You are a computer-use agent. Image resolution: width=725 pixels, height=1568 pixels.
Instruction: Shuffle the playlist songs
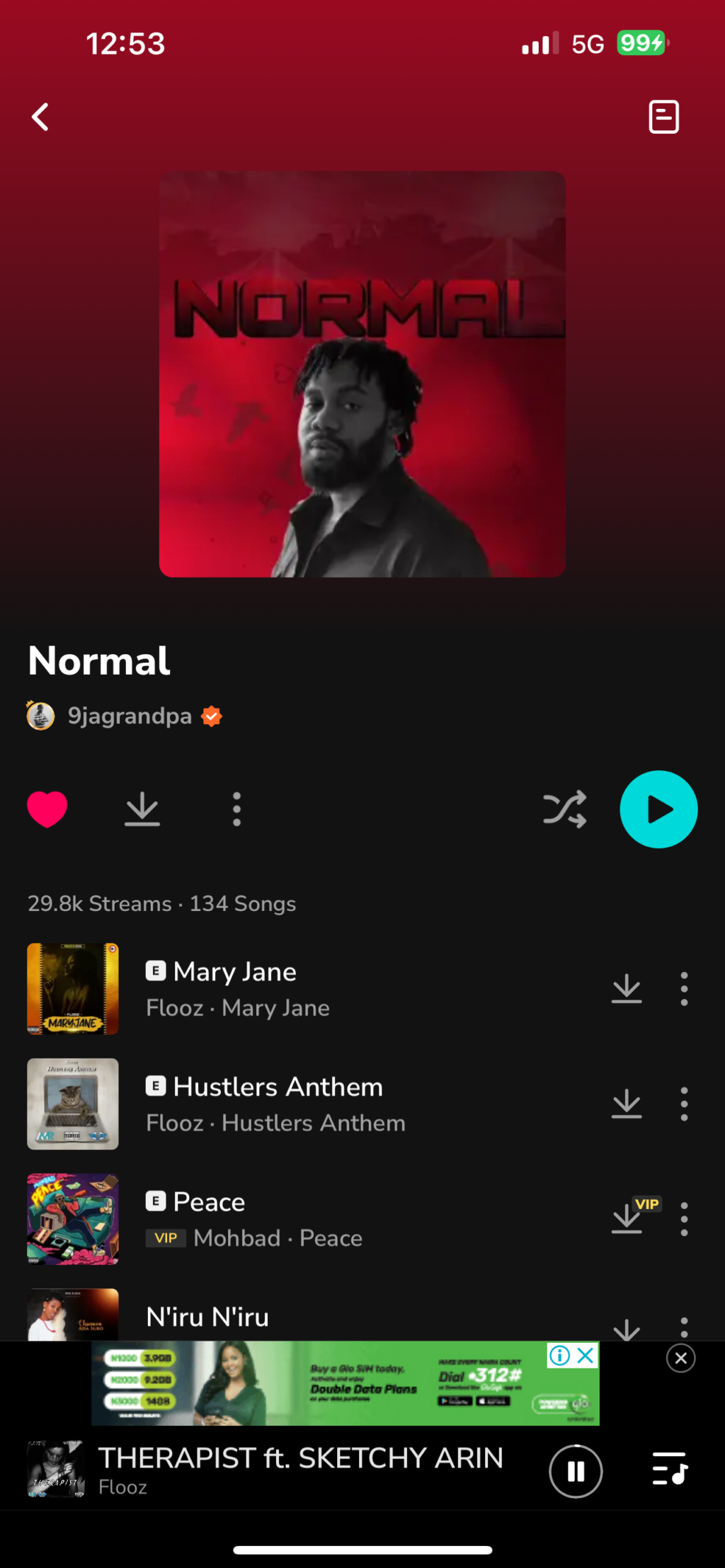click(564, 809)
